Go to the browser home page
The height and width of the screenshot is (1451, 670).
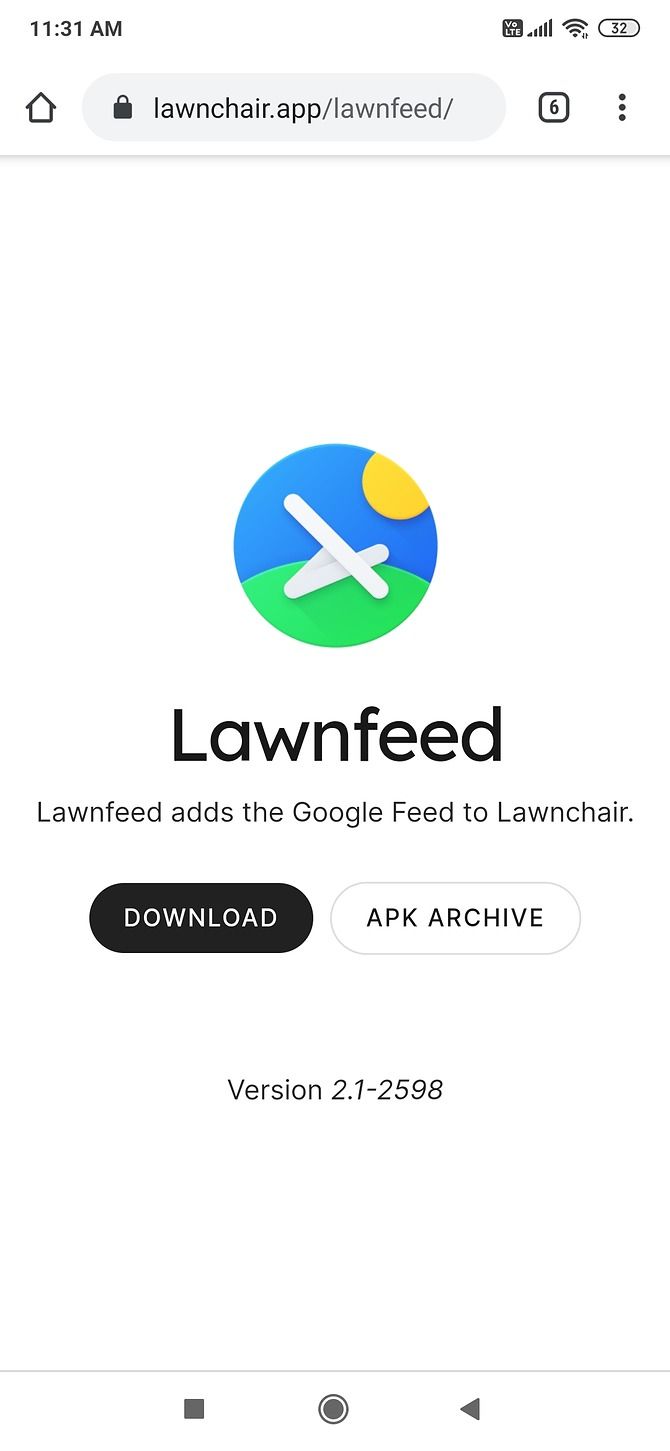pos(41,108)
